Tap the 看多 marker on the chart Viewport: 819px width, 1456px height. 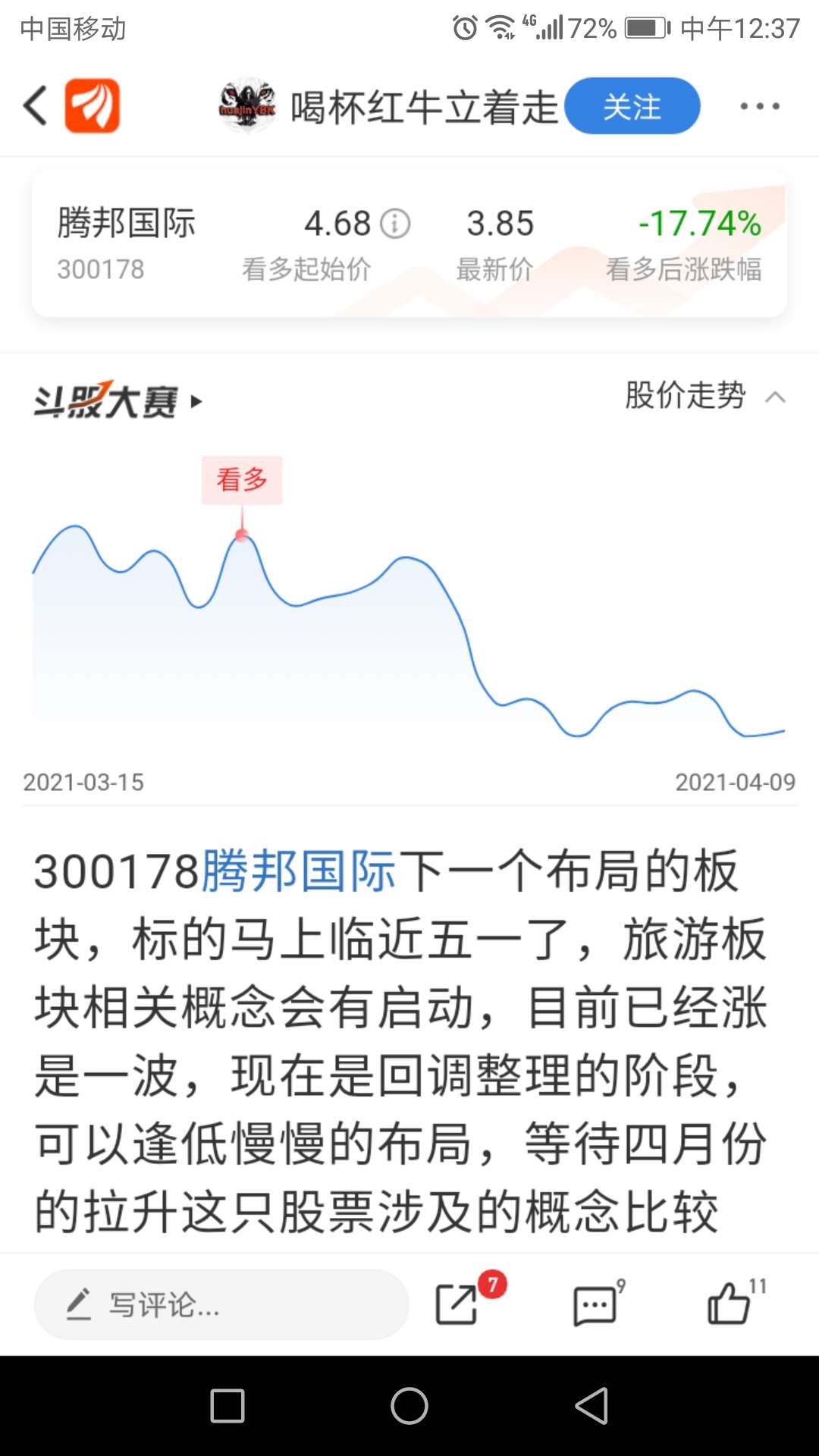(x=241, y=480)
